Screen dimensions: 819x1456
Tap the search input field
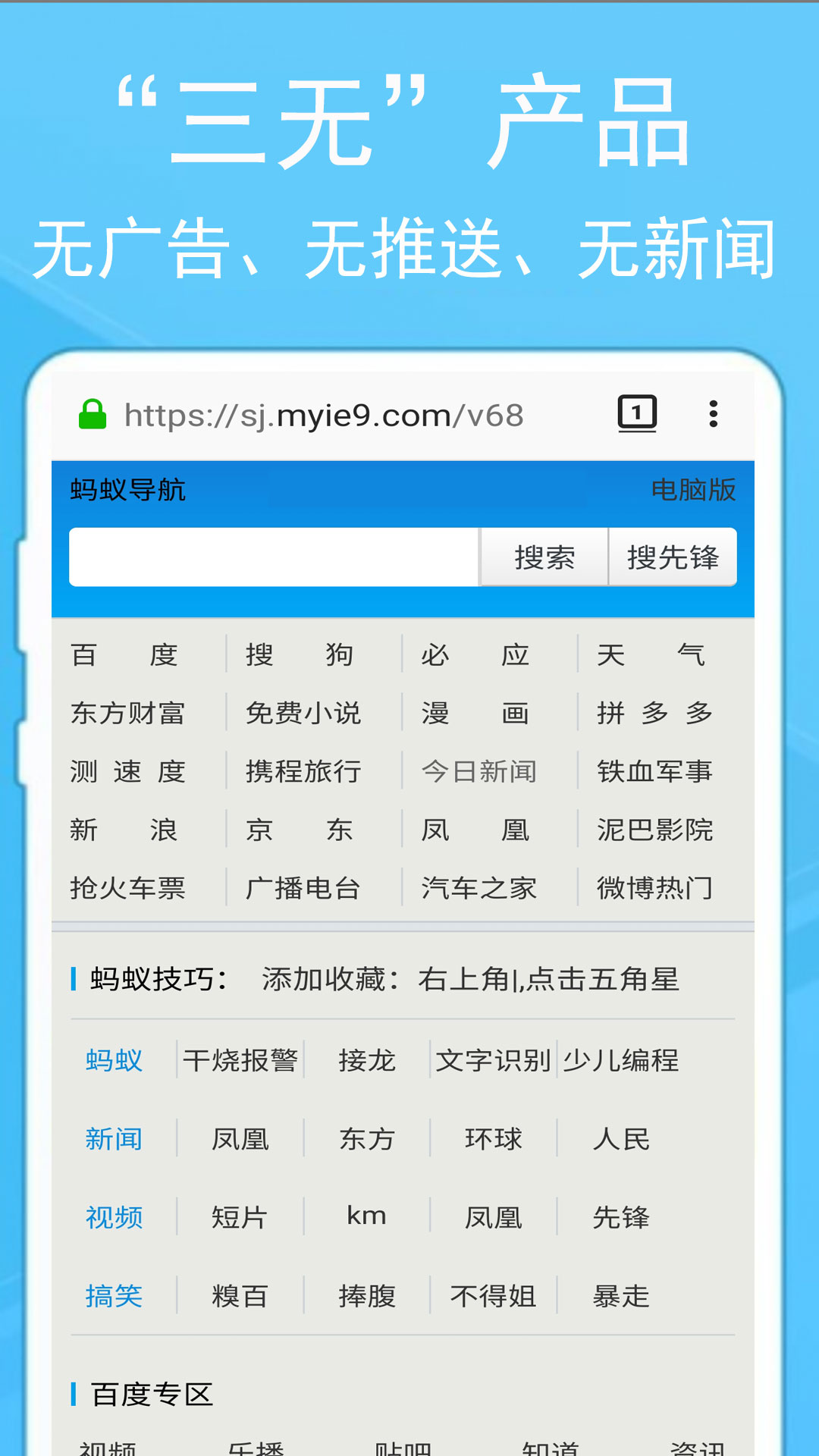coord(273,558)
